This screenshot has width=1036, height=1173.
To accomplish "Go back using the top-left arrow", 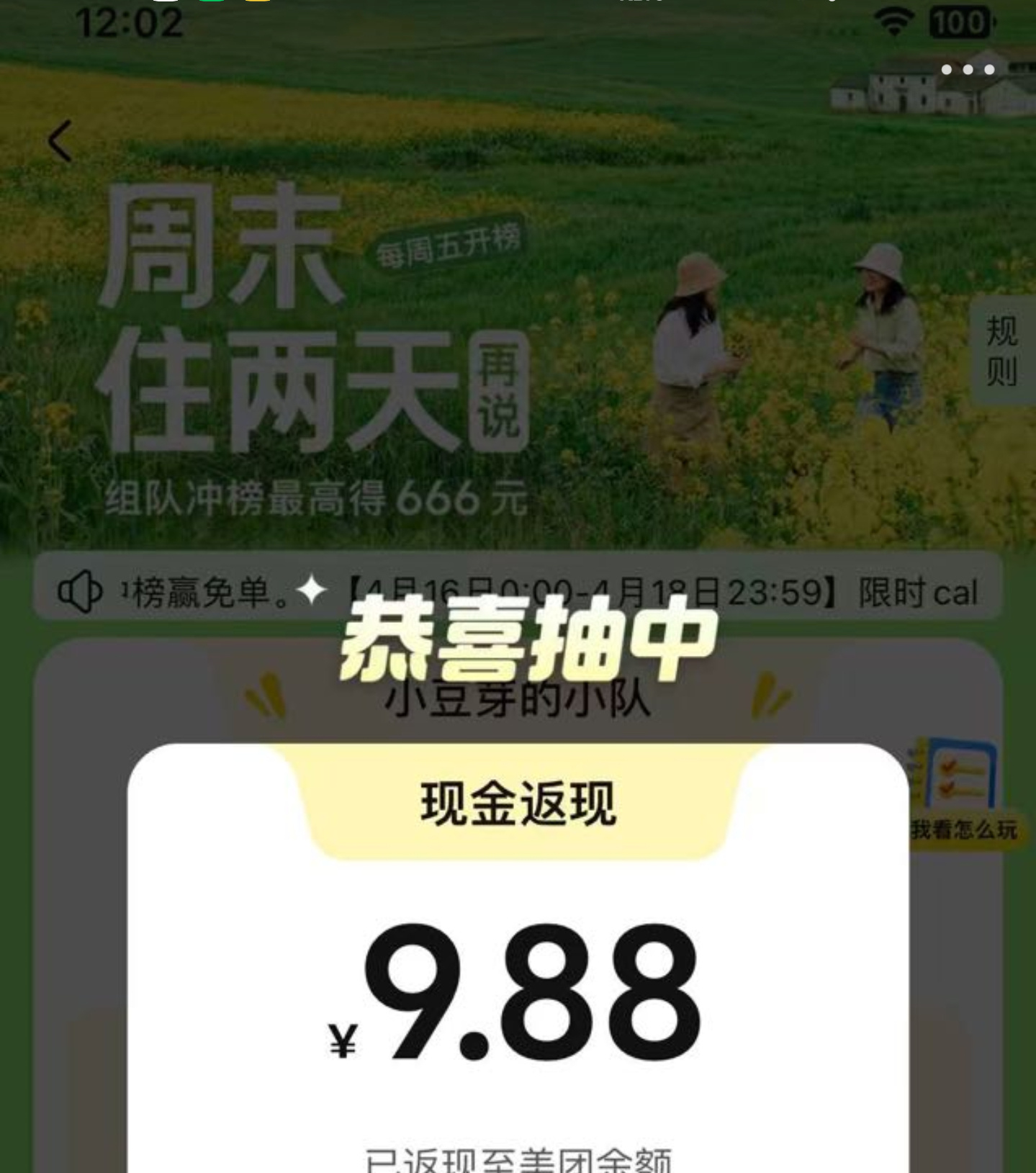I will tap(60, 141).
